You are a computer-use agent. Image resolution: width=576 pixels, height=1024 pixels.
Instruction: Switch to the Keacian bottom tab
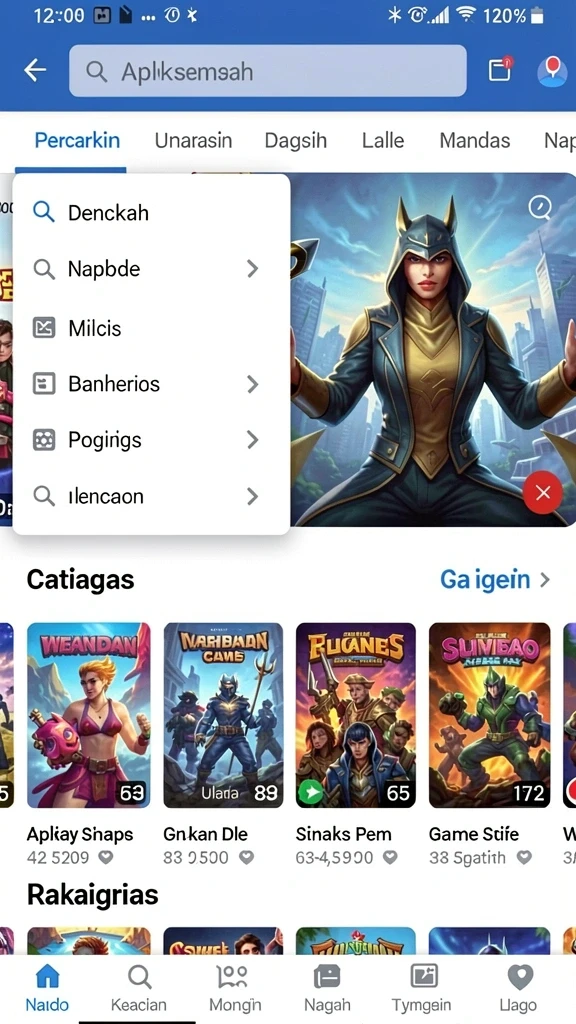click(138, 988)
